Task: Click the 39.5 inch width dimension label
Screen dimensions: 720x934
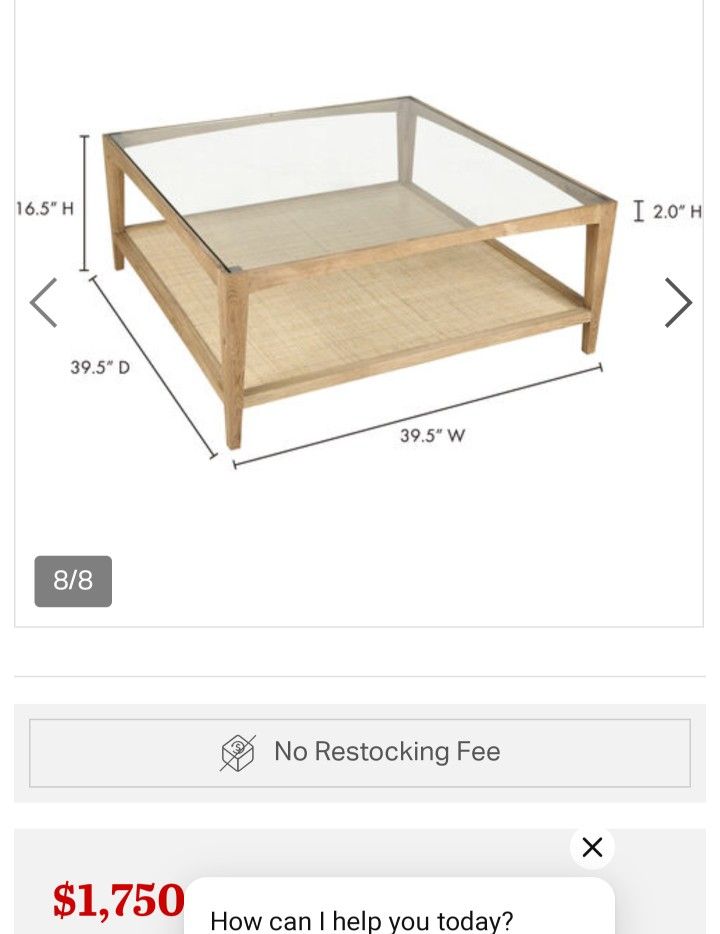Action: coord(430,437)
